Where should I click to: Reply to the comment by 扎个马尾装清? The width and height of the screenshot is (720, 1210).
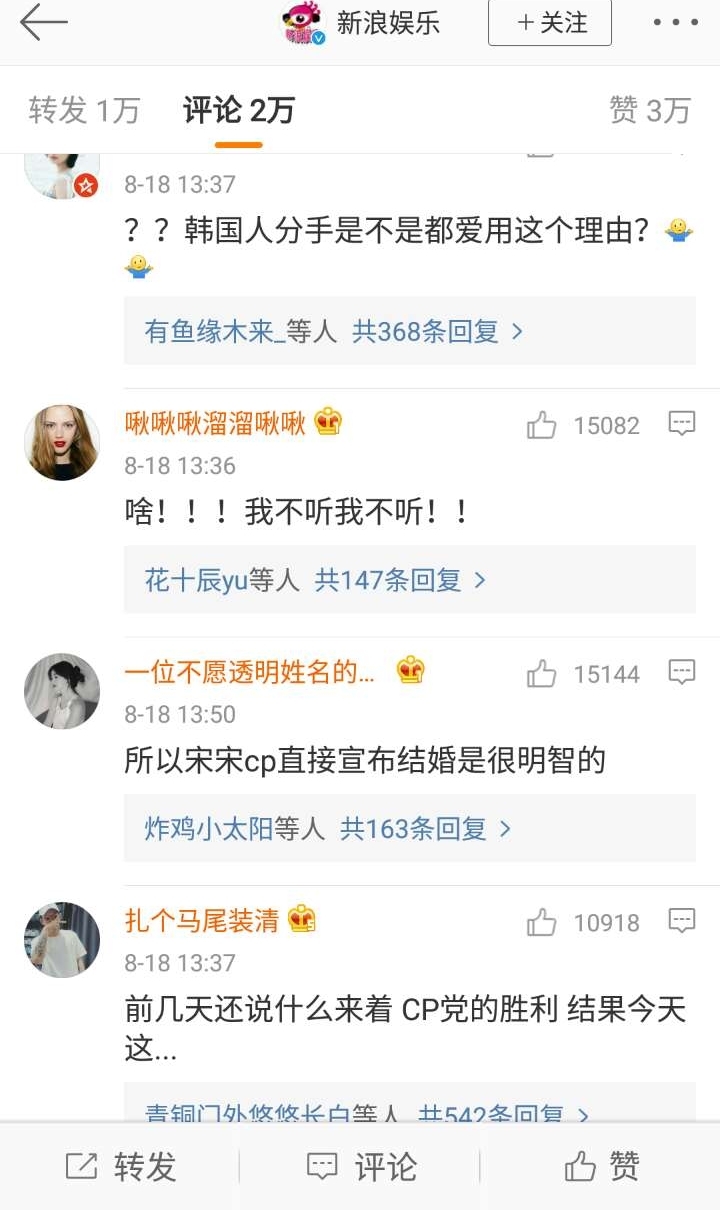[x=681, y=921]
